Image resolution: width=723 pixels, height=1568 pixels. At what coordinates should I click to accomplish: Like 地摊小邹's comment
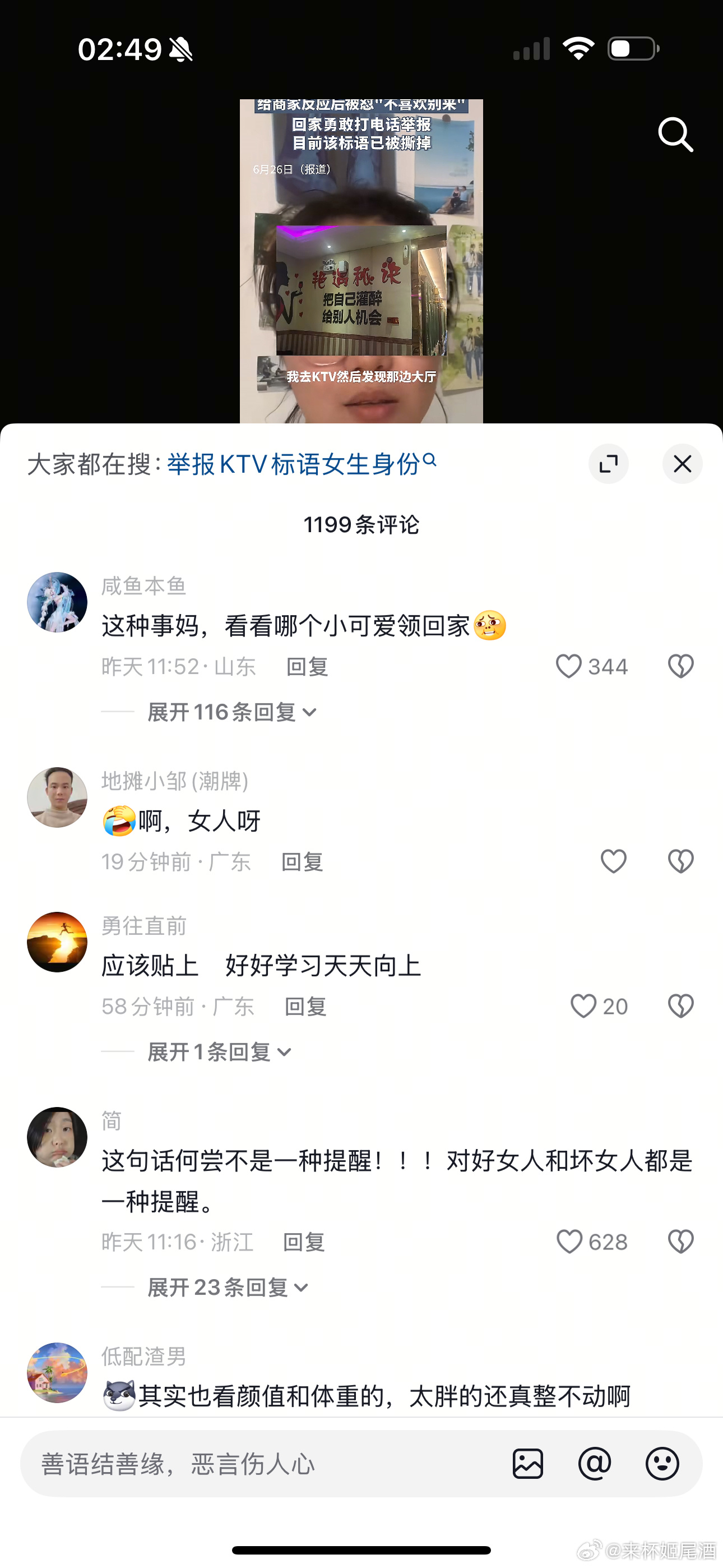614,862
